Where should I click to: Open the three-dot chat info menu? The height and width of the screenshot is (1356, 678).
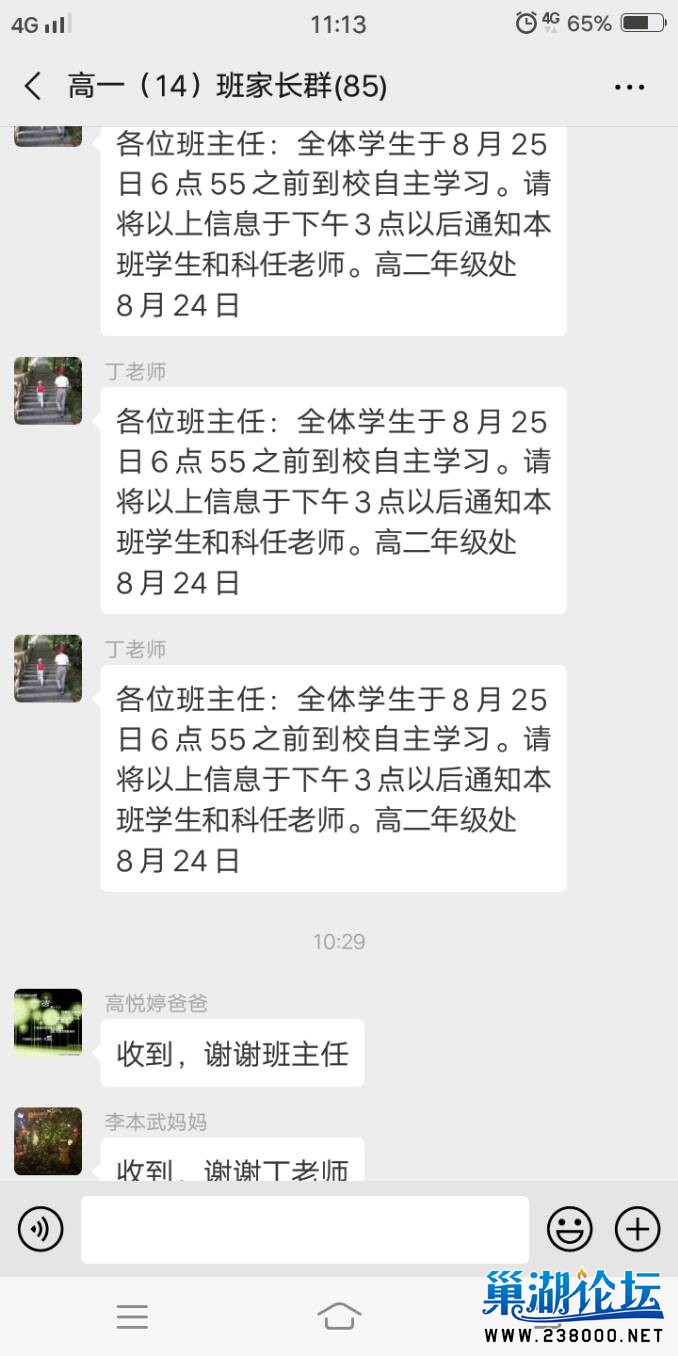click(629, 88)
